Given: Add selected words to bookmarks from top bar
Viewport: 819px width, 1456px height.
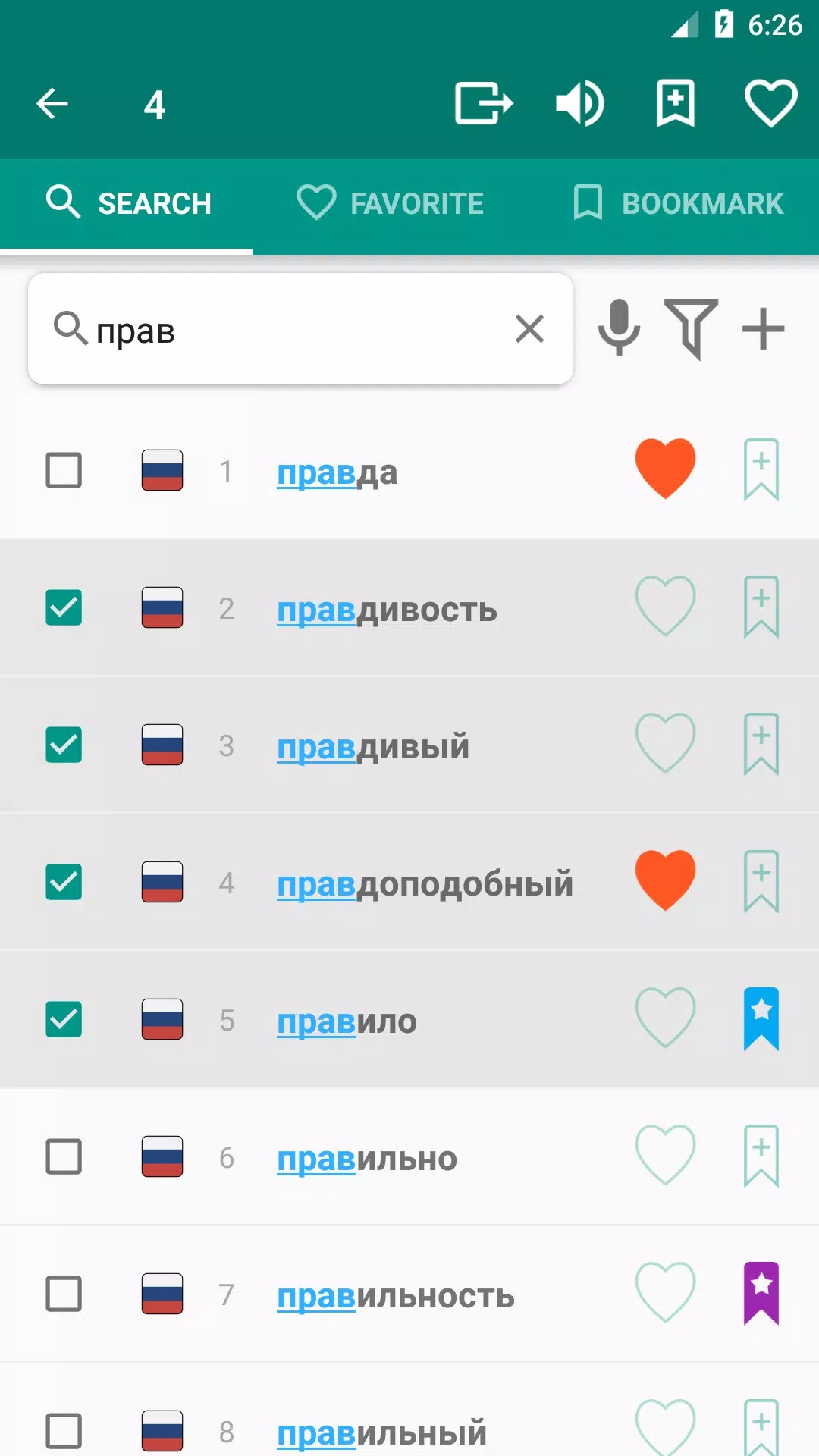Looking at the screenshot, I should 675,103.
